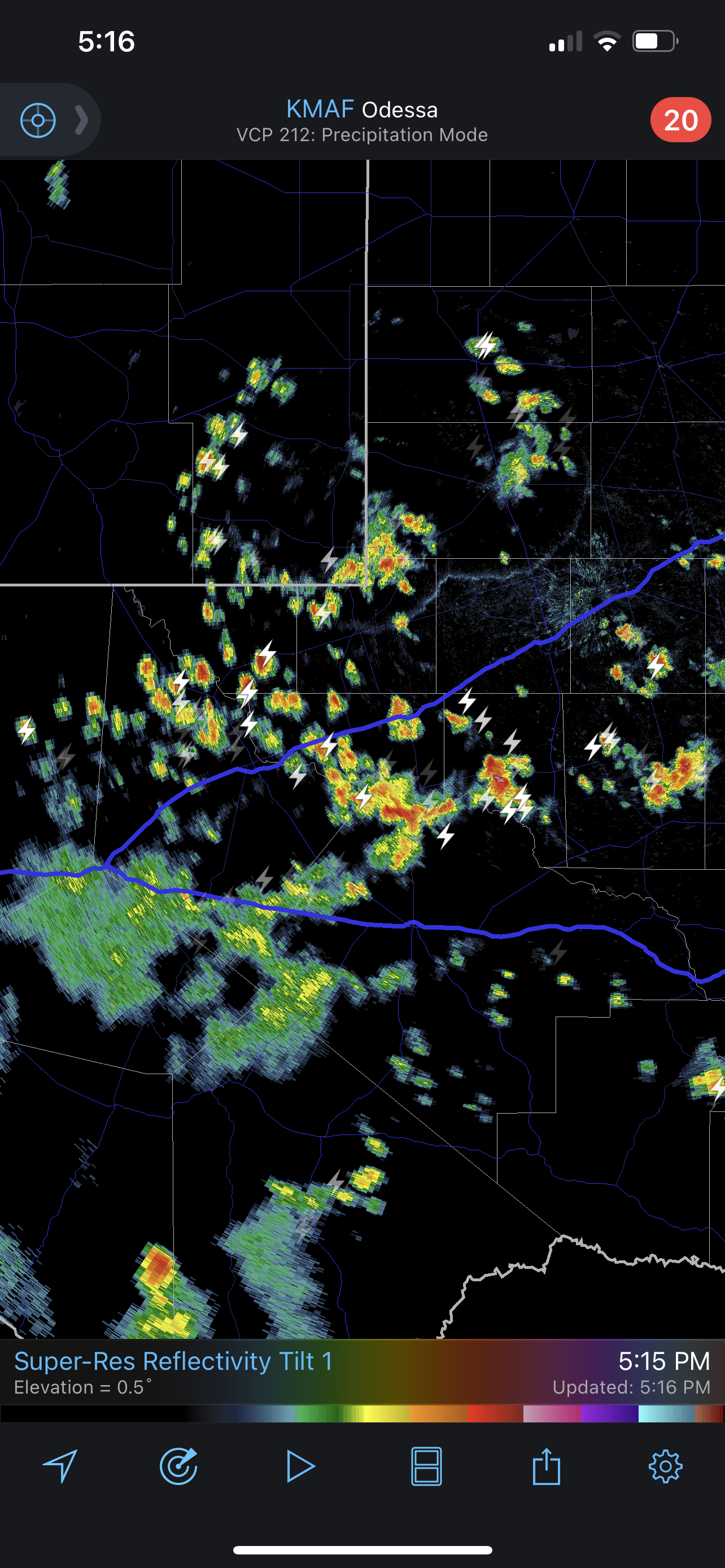The height and width of the screenshot is (1568, 725).
Task: Open the radar target tool
Action: coord(179,1466)
